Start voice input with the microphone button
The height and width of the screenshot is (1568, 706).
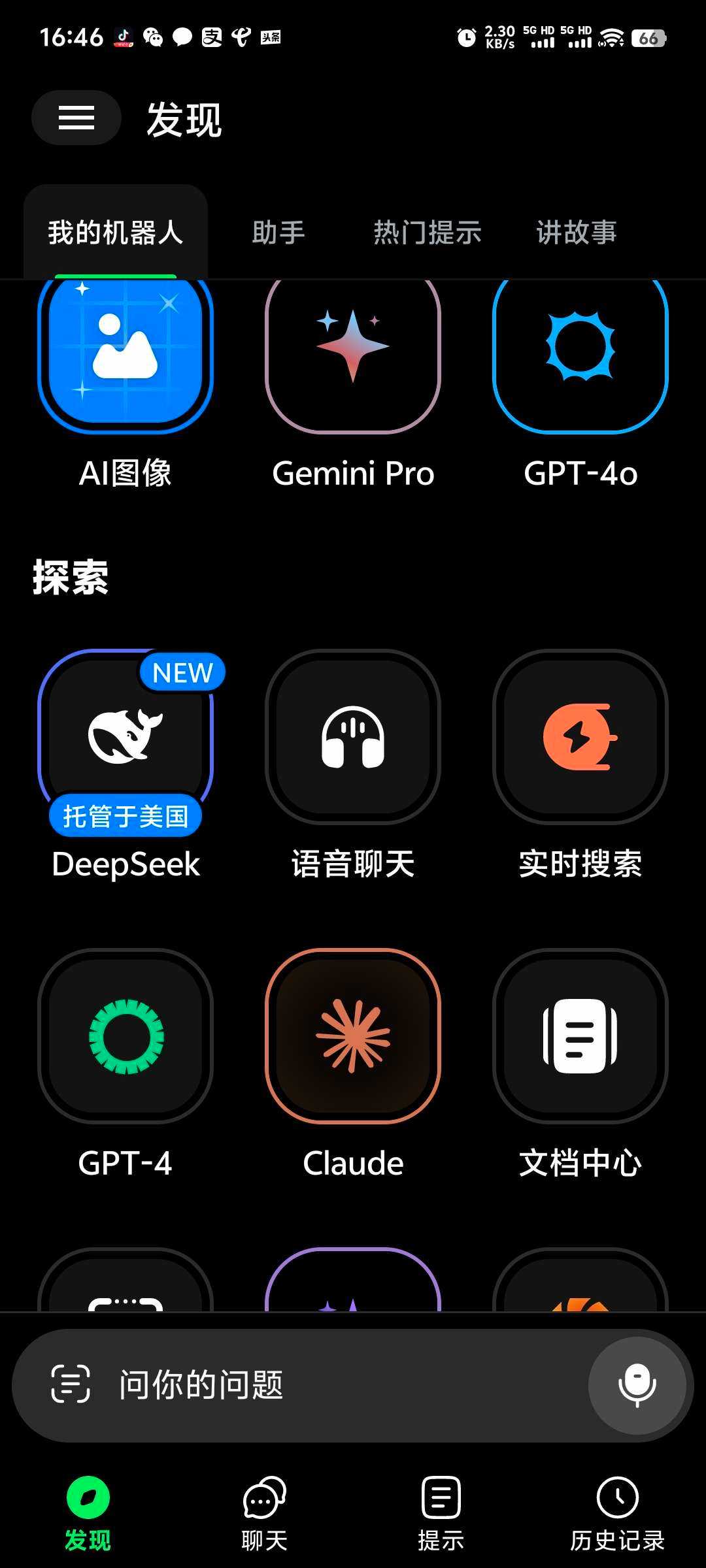[x=637, y=1385]
